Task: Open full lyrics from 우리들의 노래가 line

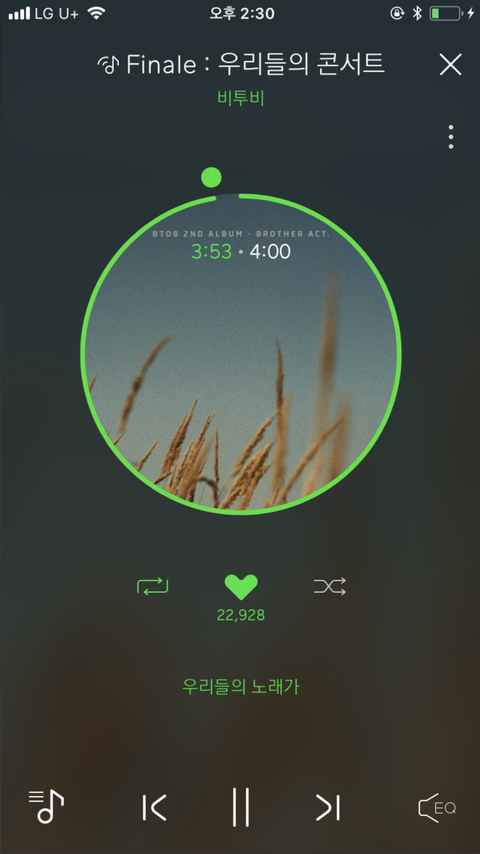Action: 241,687
